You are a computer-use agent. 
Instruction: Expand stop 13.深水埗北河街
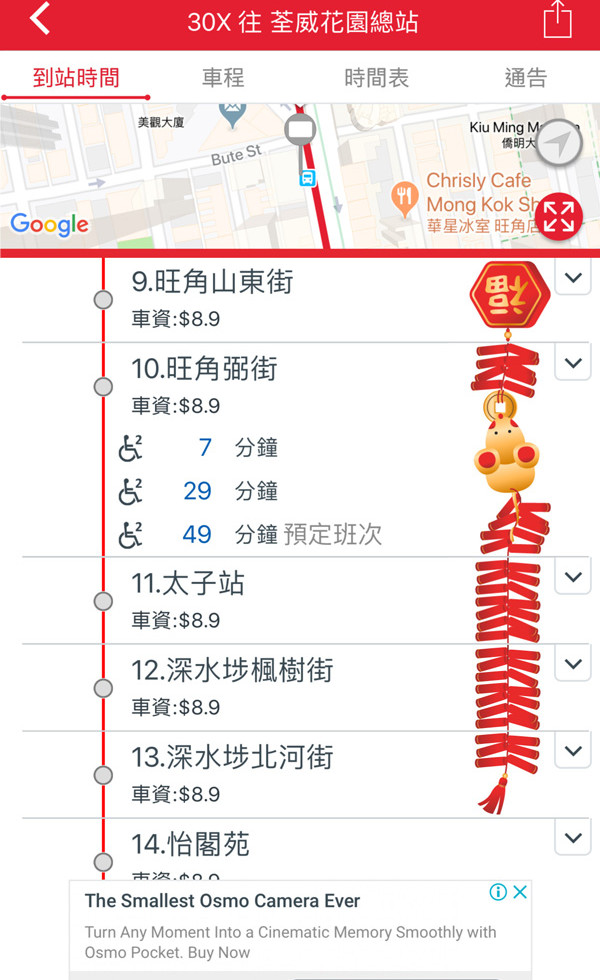click(572, 751)
